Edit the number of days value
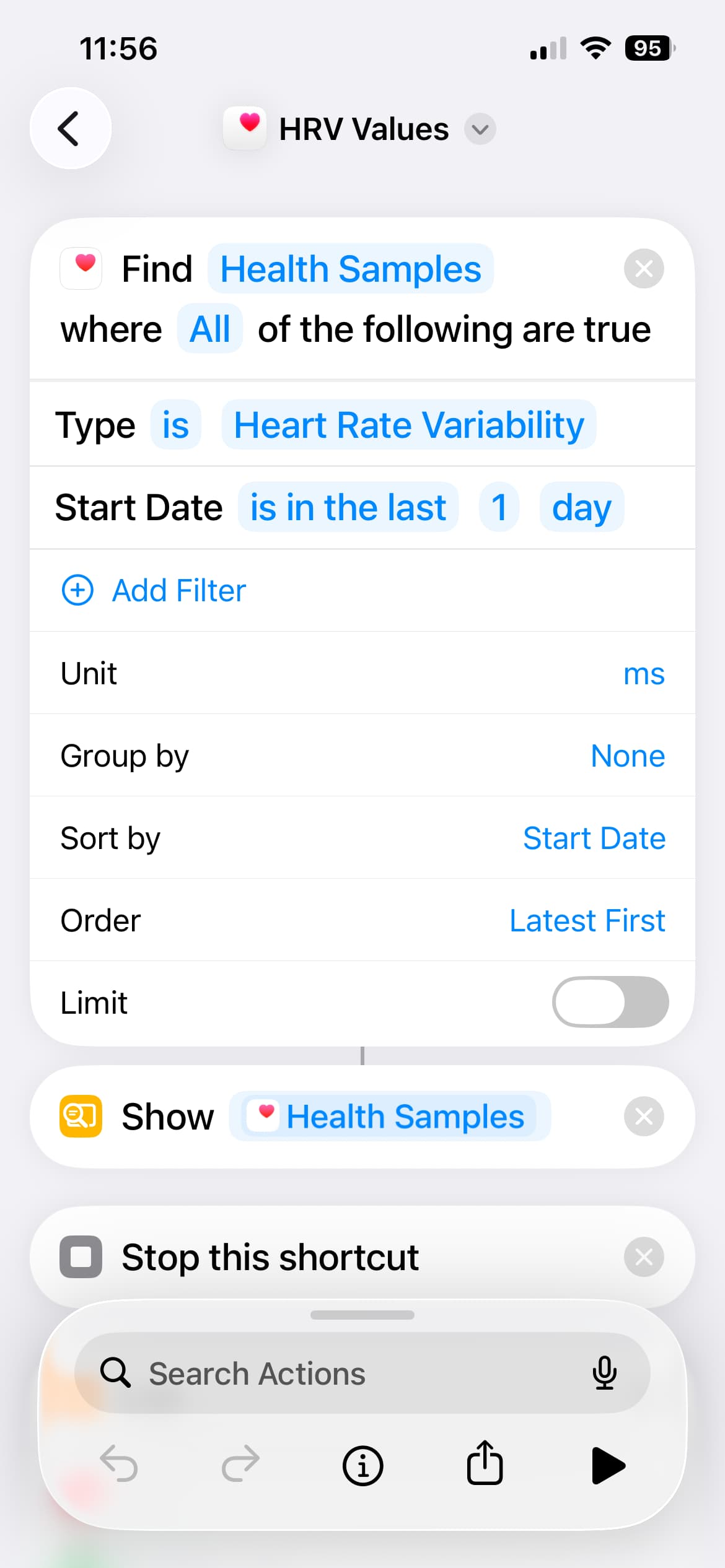Image resolution: width=725 pixels, height=1568 pixels. point(499,507)
